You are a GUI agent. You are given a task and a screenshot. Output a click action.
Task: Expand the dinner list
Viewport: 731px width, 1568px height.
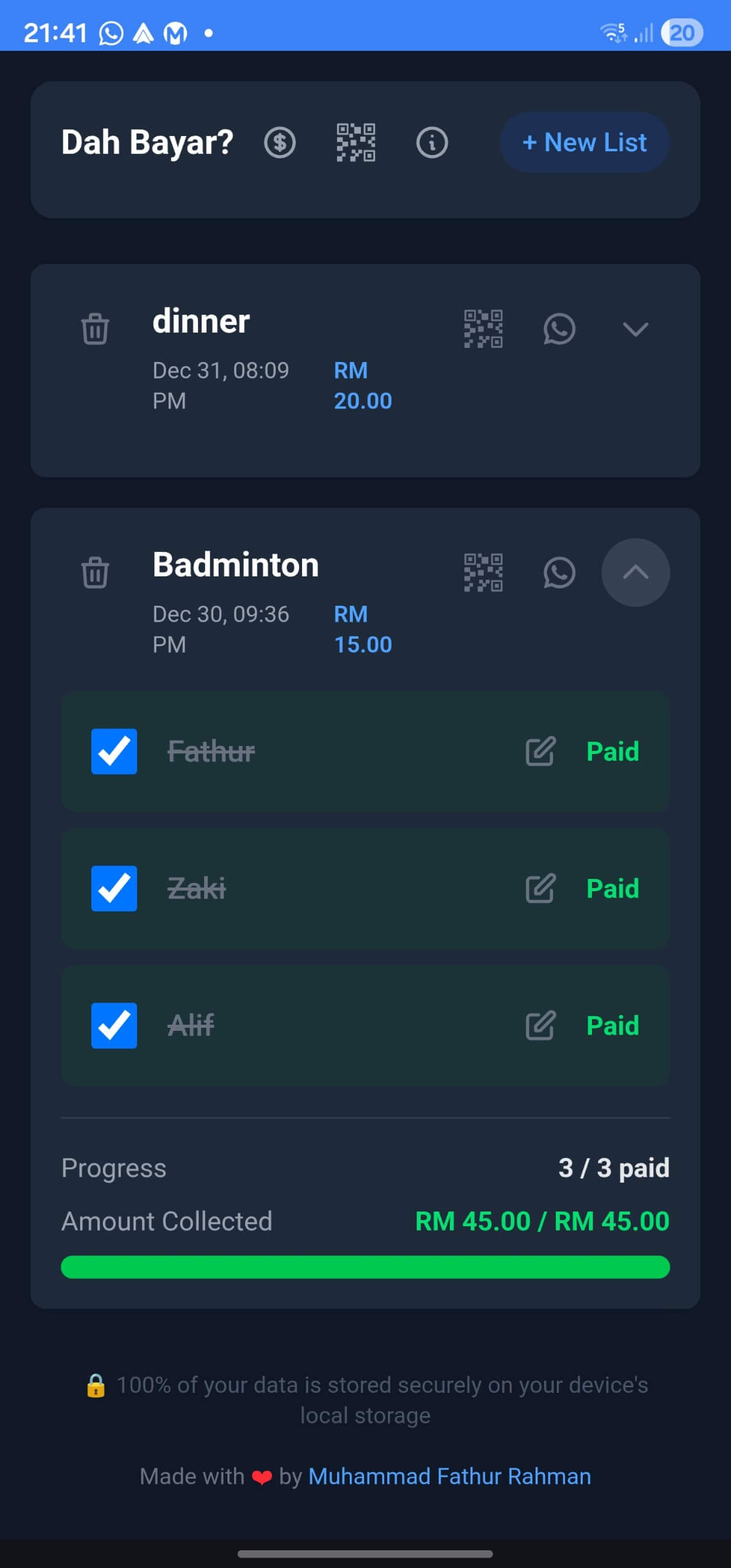pos(635,329)
